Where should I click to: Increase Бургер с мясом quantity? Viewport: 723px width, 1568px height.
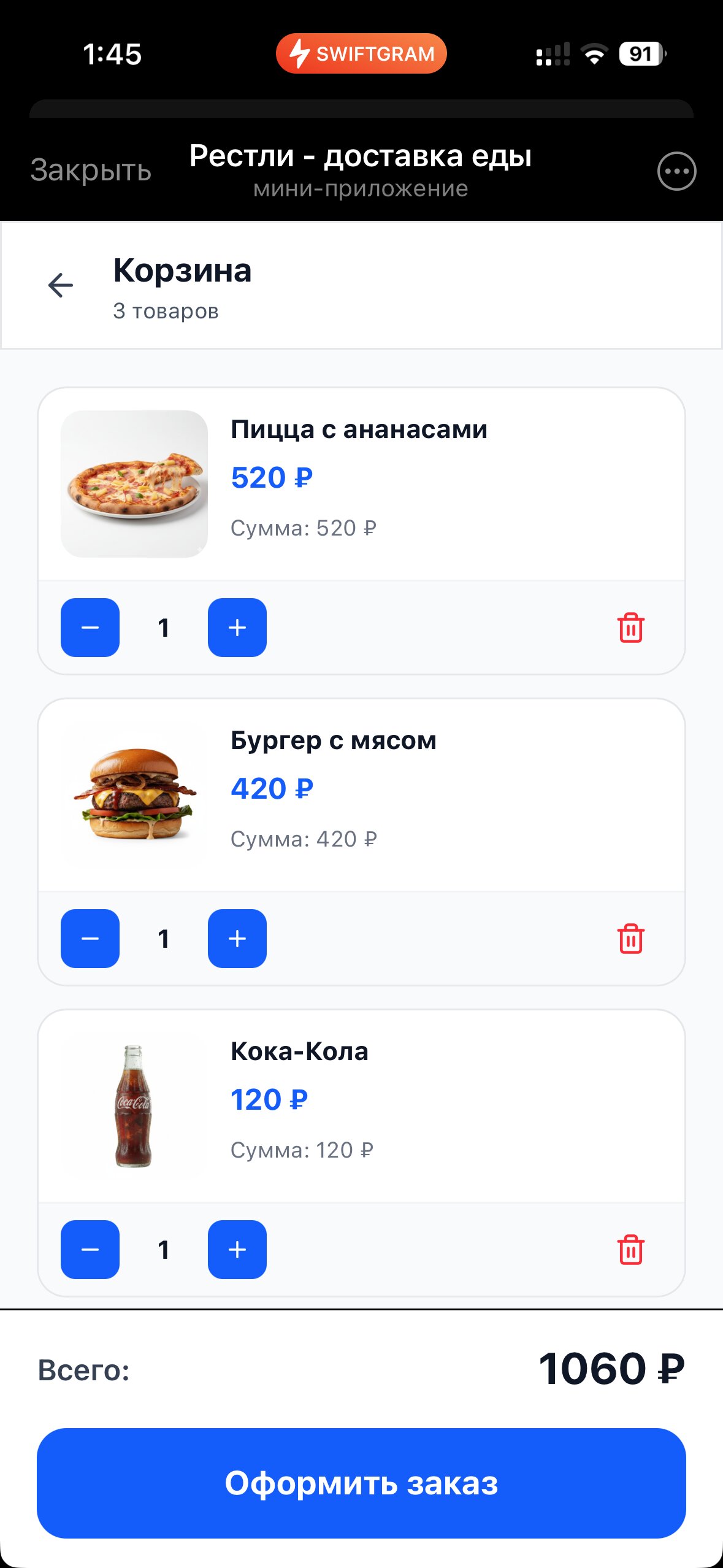pos(237,939)
